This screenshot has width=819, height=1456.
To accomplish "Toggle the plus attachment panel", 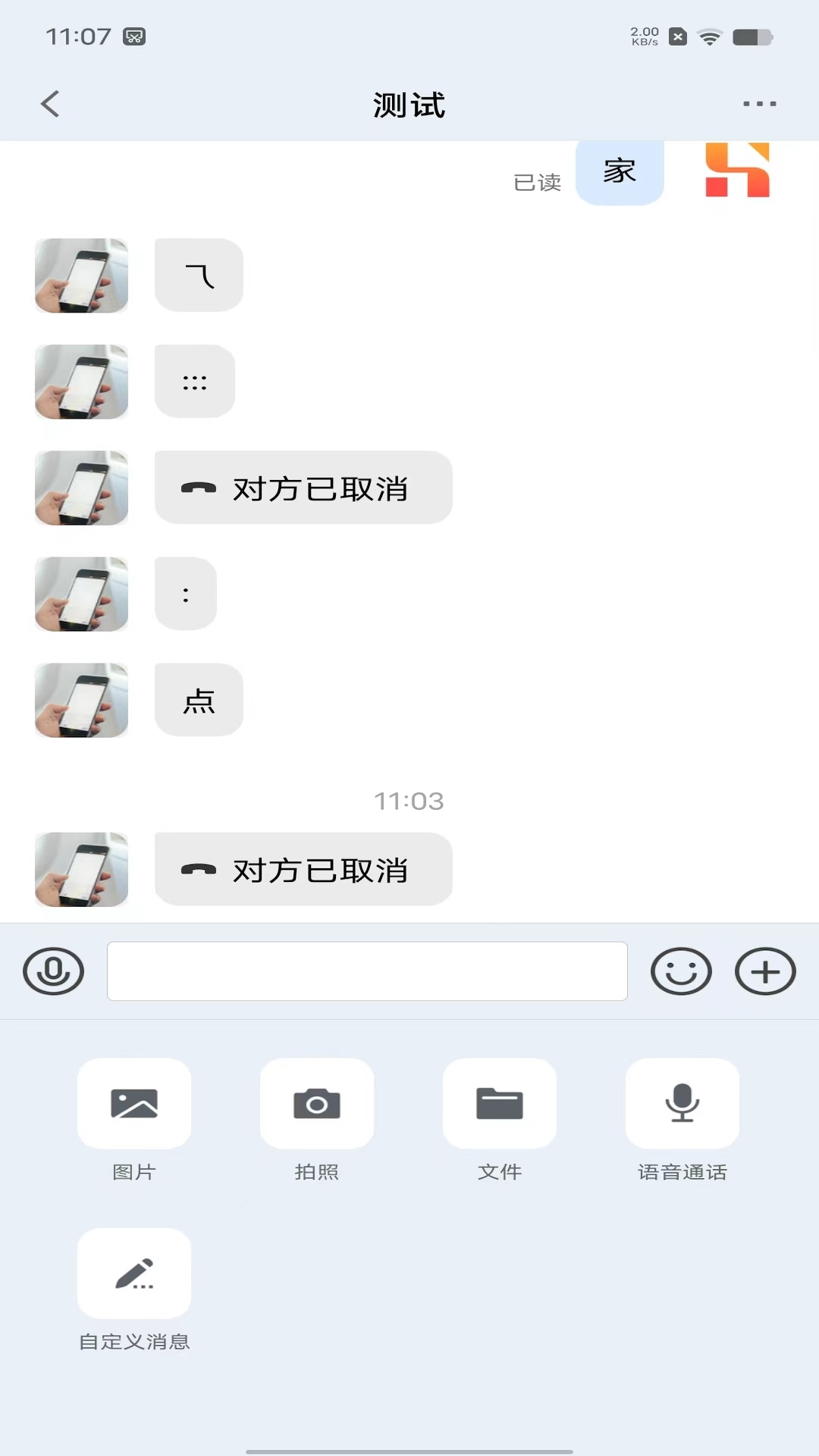I will 764,971.
